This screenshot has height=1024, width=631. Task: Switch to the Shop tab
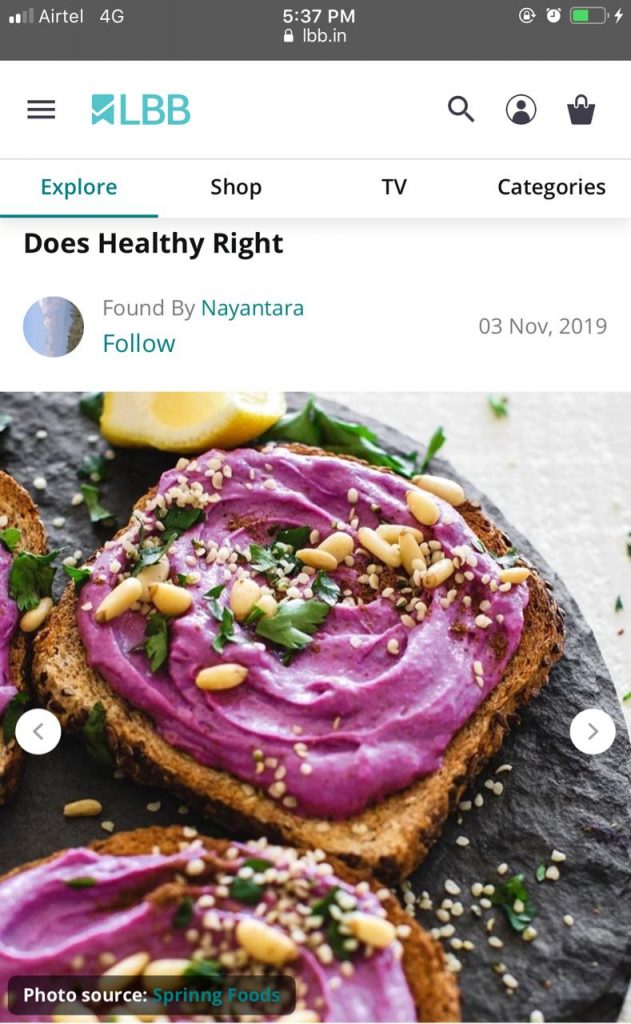pyautogui.click(x=236, y=187)
